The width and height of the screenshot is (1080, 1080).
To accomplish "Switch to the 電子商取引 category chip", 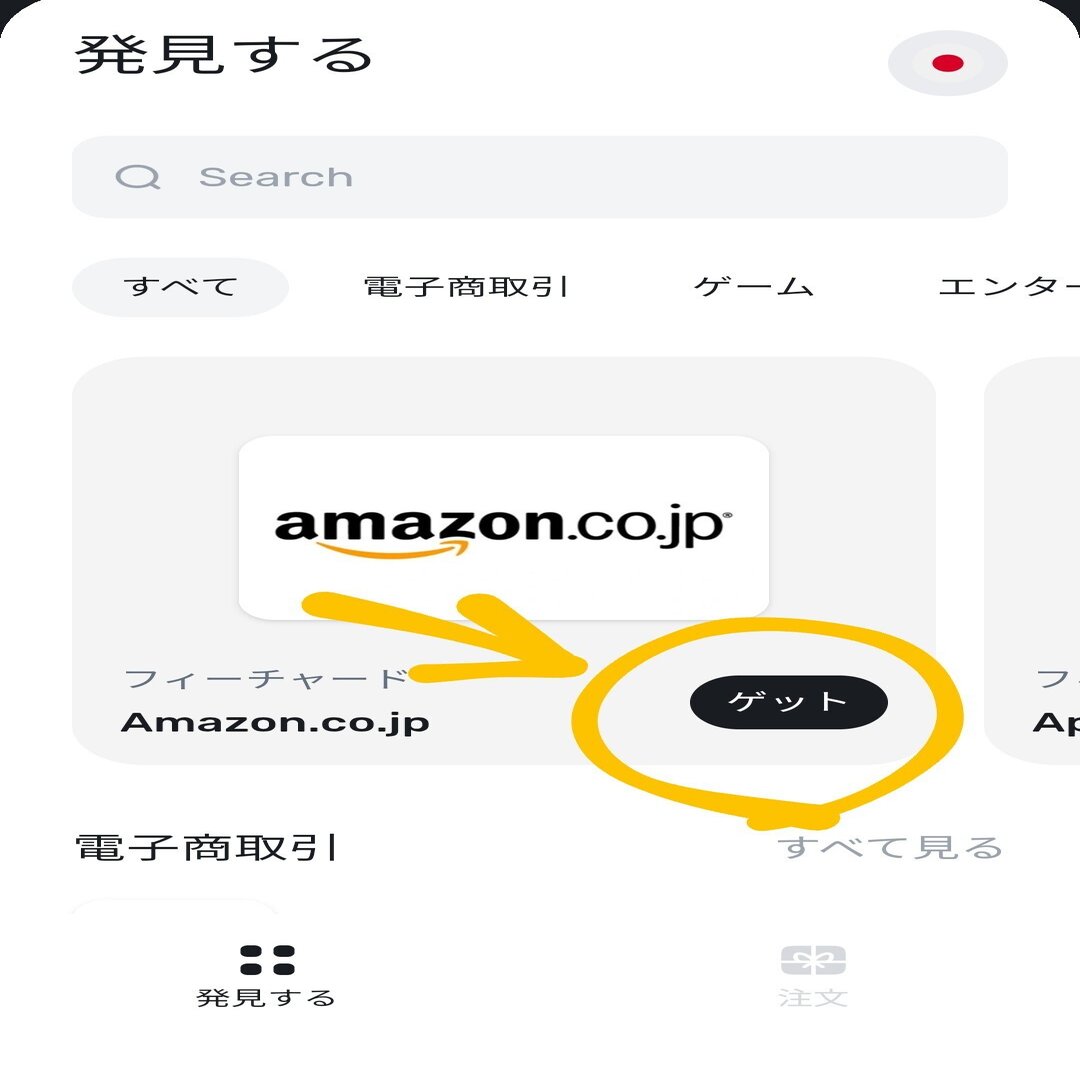I will coord(466,287).
